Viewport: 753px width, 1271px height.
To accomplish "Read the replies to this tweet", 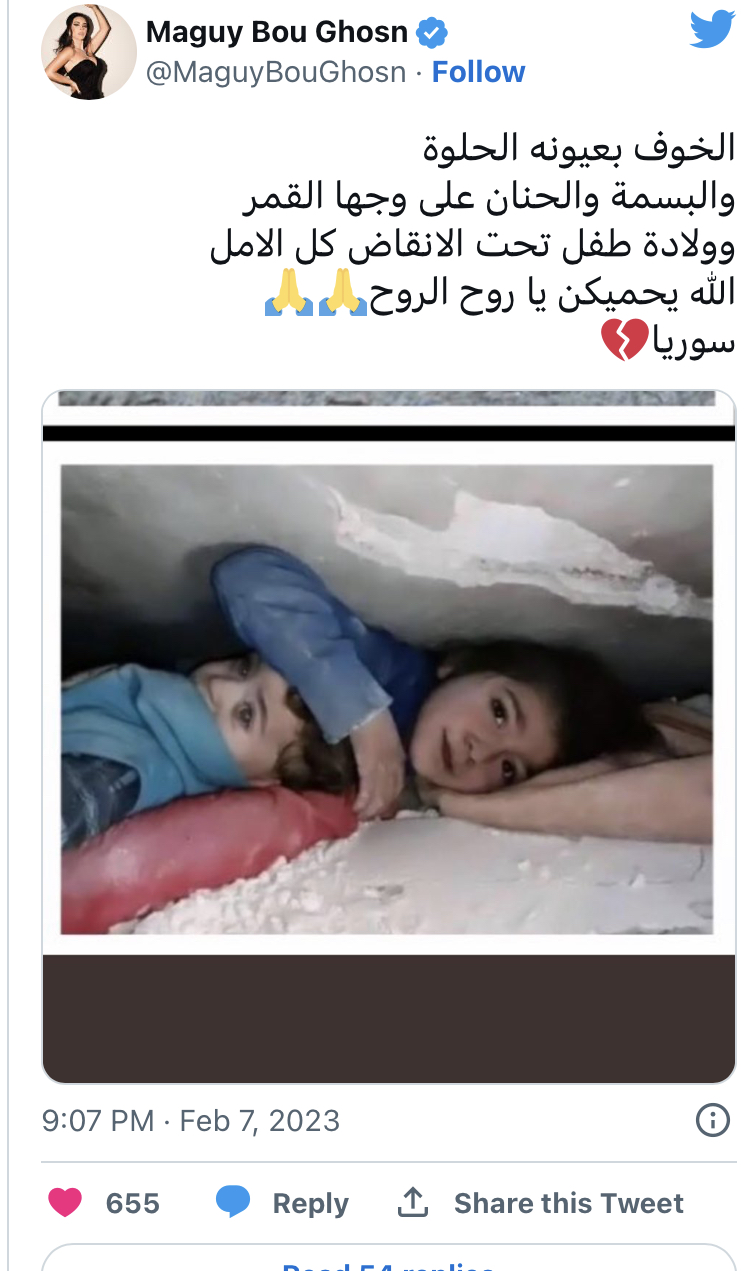I will coord(388,1262).
